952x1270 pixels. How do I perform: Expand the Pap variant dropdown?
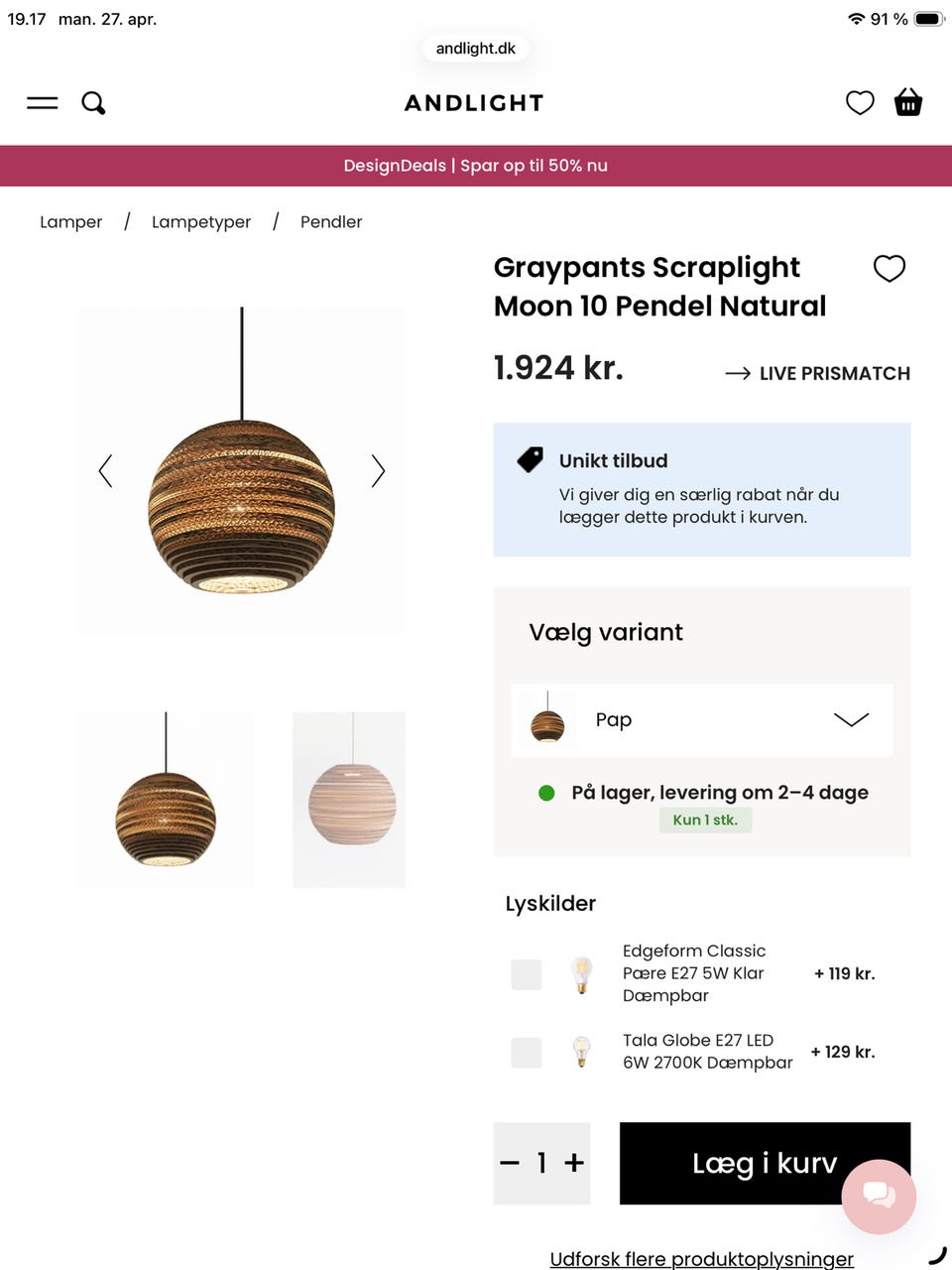pos(851,719)
